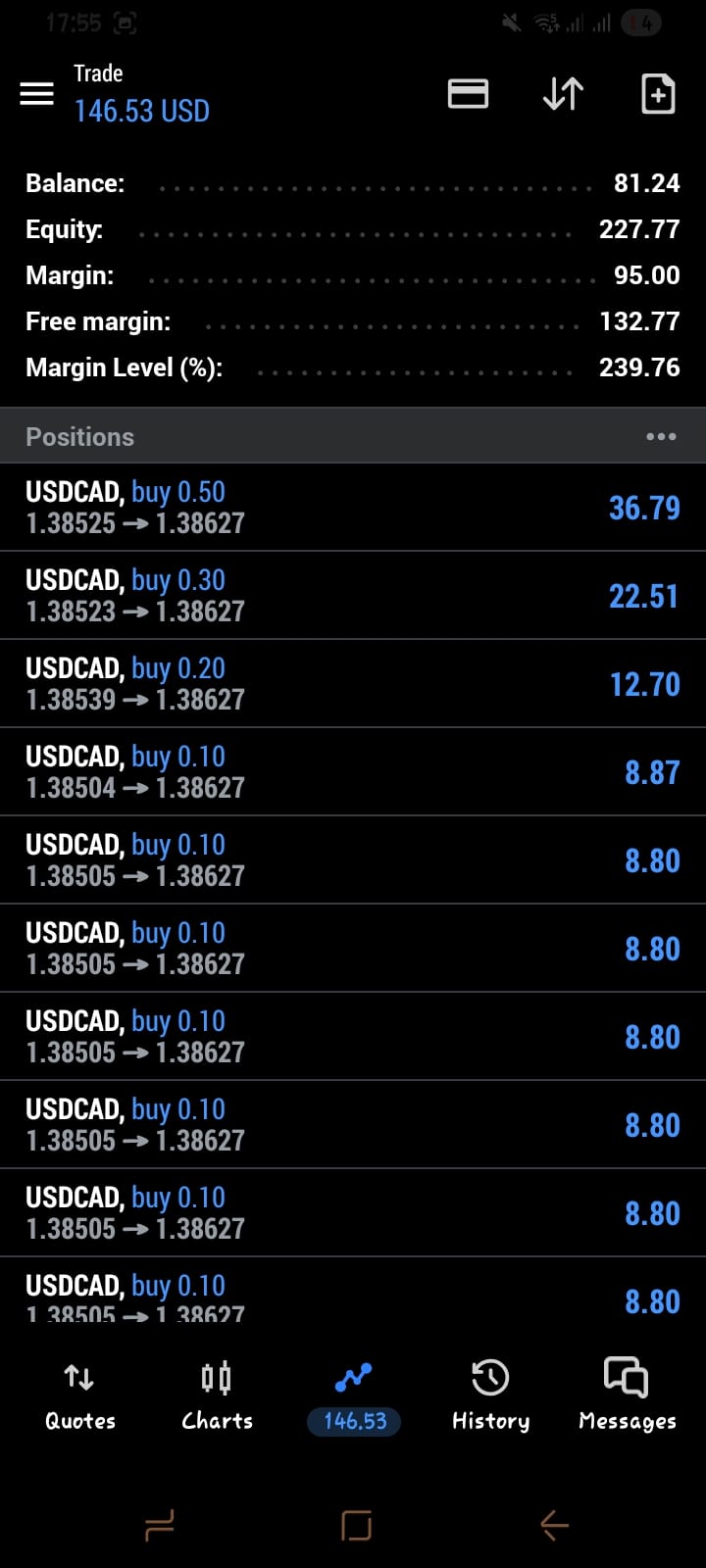
Task: Switch to the Charts tab
Action: tap(217, 1396)
